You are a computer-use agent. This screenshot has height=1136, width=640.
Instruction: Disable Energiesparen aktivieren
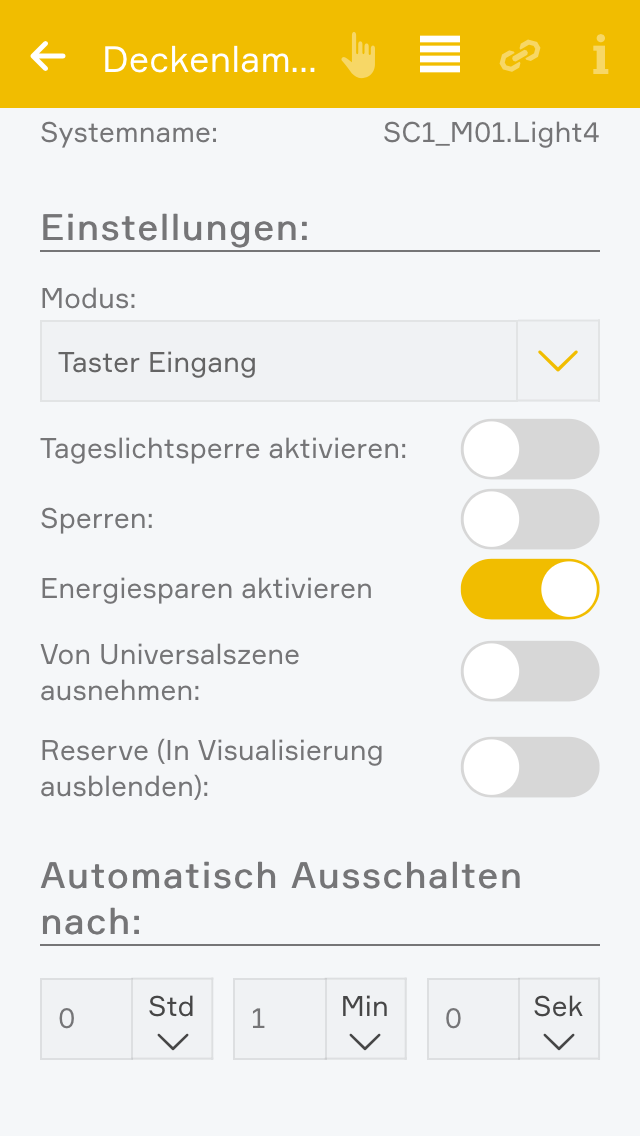(530, 589)
